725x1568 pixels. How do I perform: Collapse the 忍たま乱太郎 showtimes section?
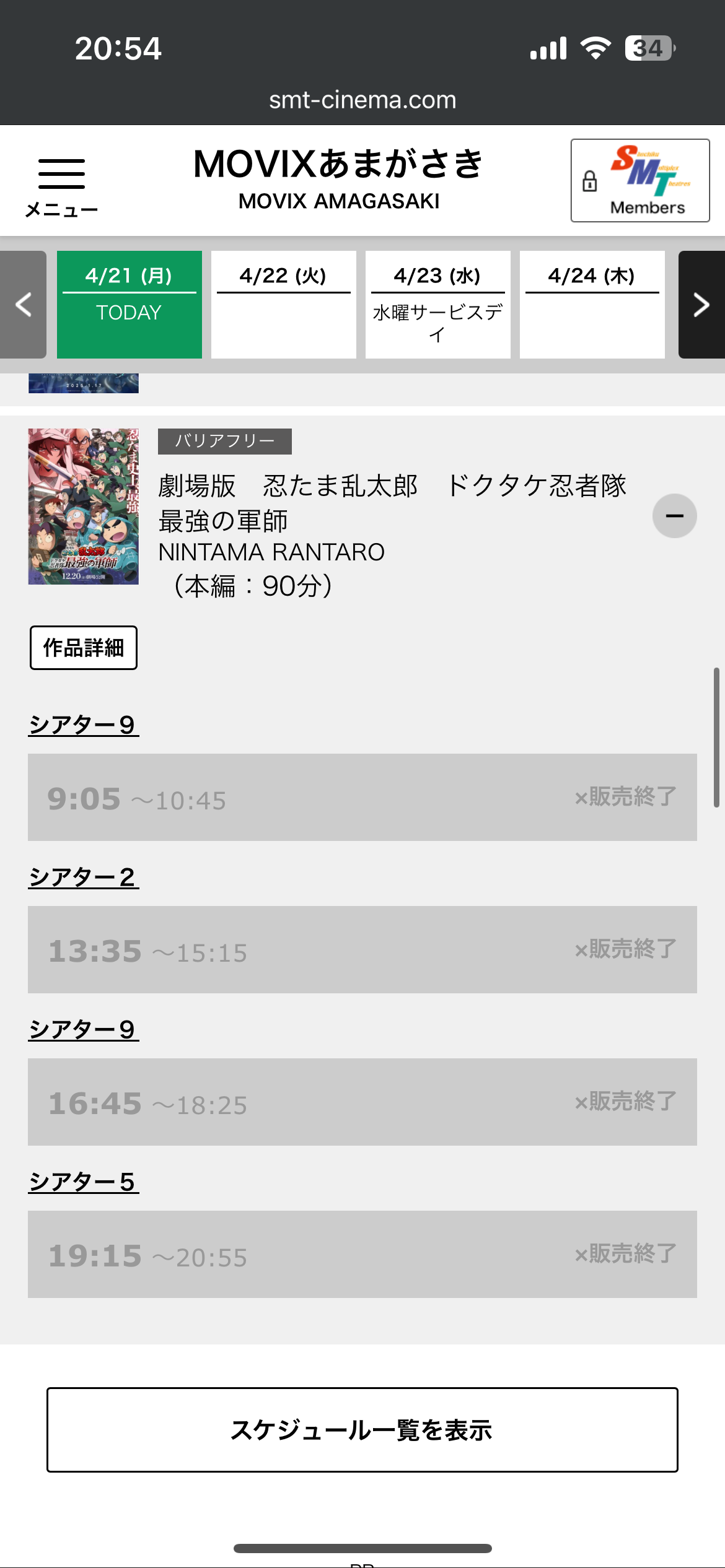click(674, 516)
